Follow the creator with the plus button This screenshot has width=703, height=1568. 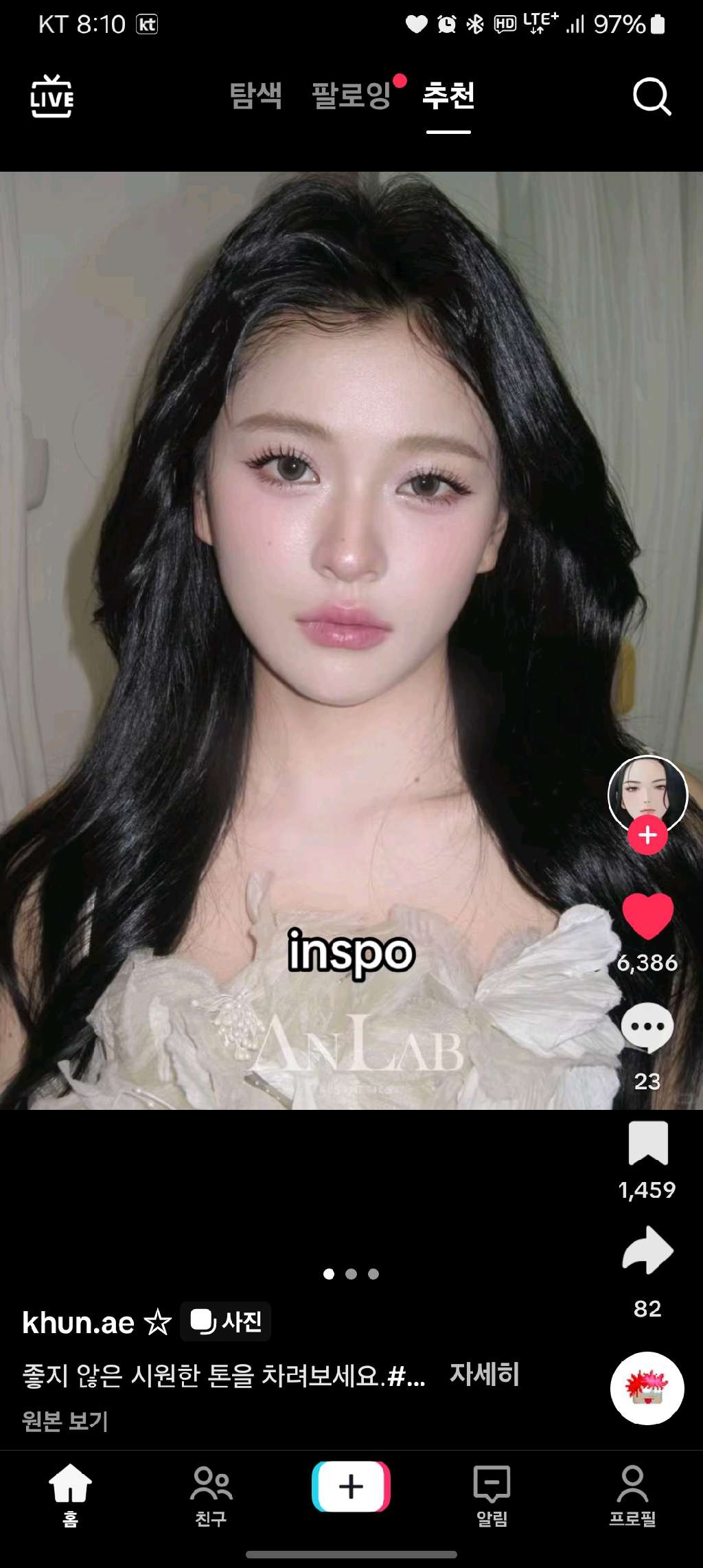click(x=647, y=835)
